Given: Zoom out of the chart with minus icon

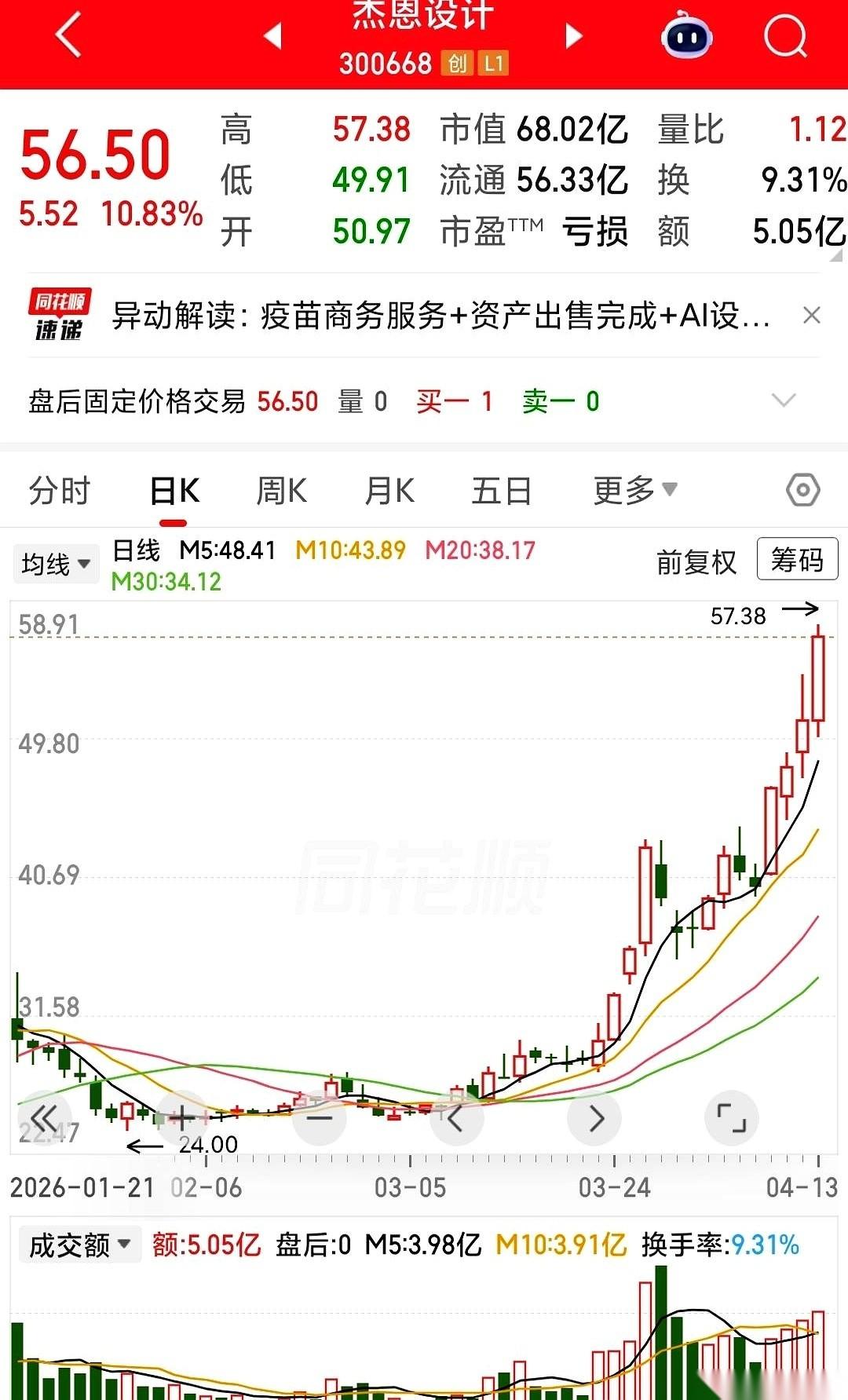Looking at the screenshot, I should point(319,1118).
